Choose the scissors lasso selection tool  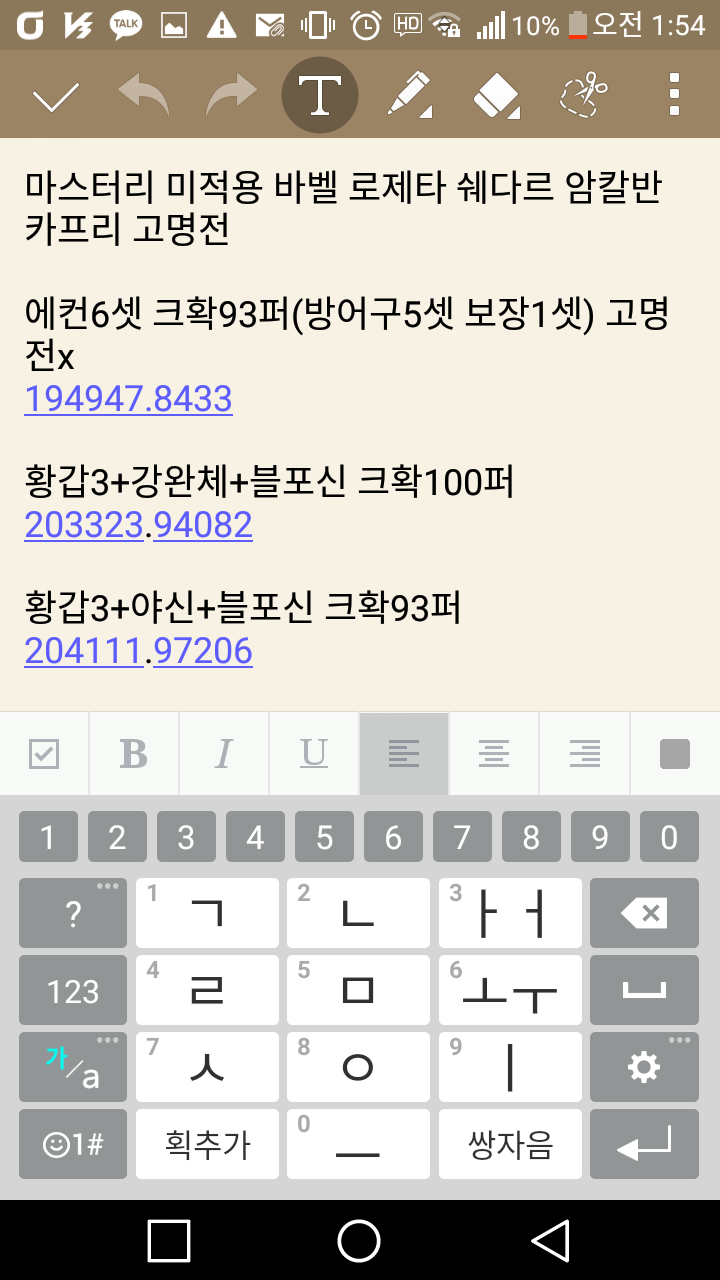[584, 96]
